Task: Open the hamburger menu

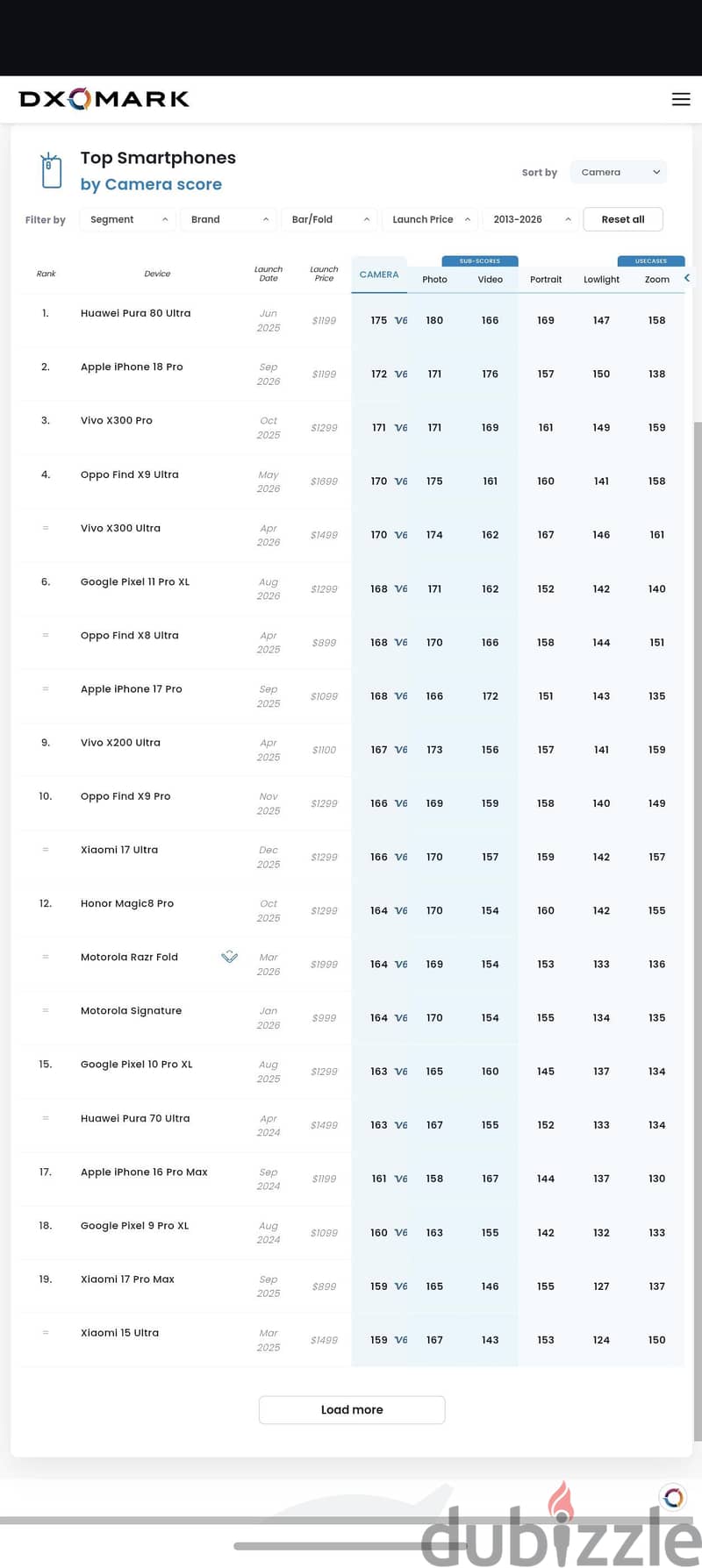Action: click(x=681, y=99)
